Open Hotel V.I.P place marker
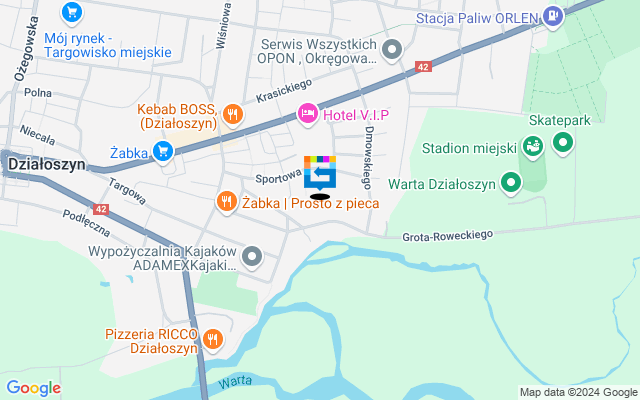This screenshot has width=640, height=400. [307, 115]
